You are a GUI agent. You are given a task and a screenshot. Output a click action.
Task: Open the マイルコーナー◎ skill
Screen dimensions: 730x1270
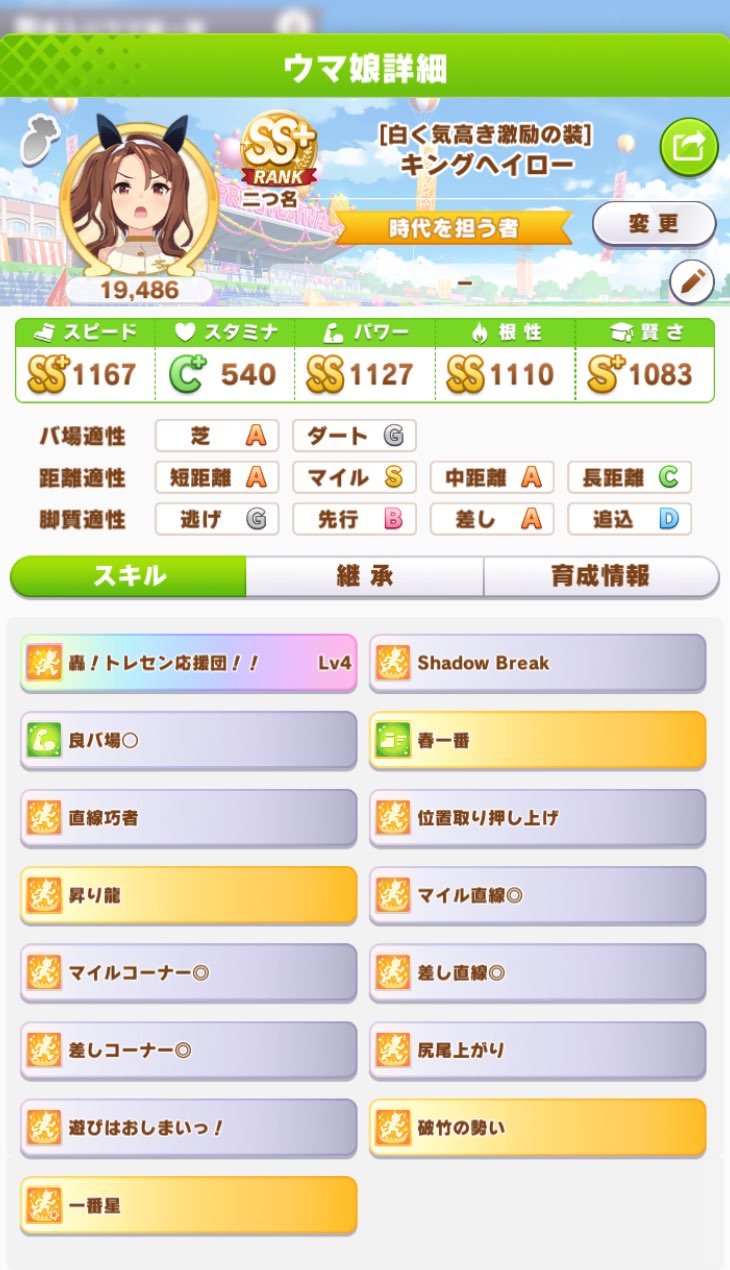pos(189,973)
